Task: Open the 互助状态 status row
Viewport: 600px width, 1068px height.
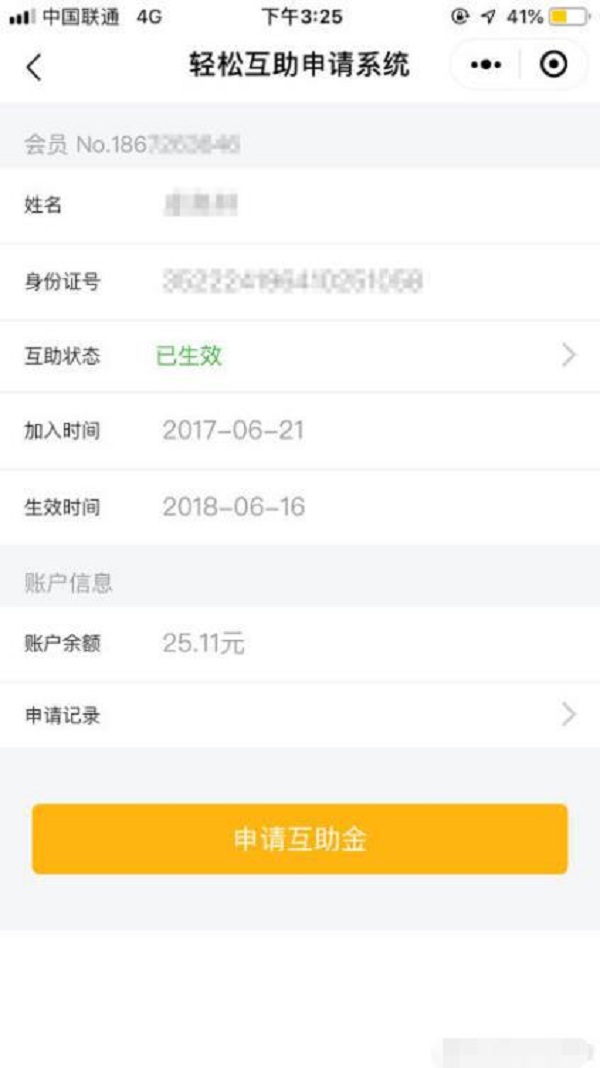Action: (300, 355)
